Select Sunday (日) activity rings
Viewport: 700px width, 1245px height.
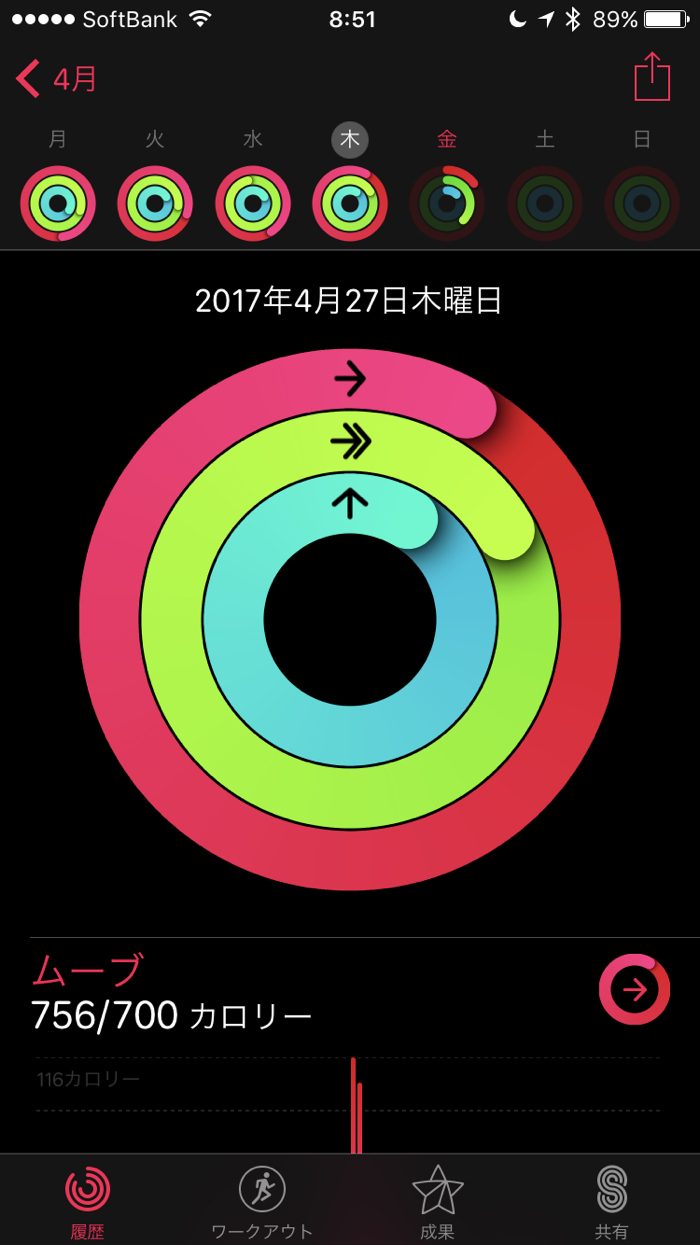tap(642, 203)
